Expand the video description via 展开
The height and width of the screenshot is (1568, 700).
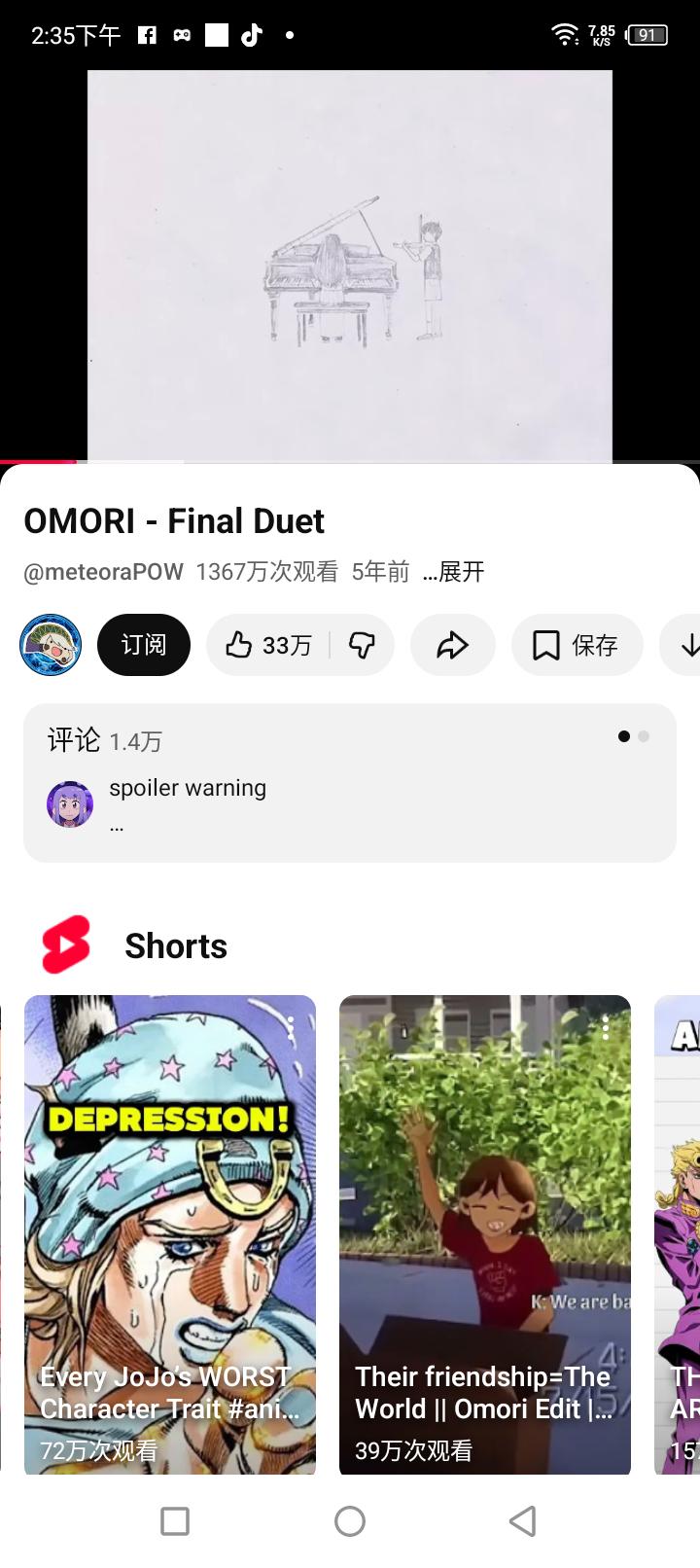454,572
